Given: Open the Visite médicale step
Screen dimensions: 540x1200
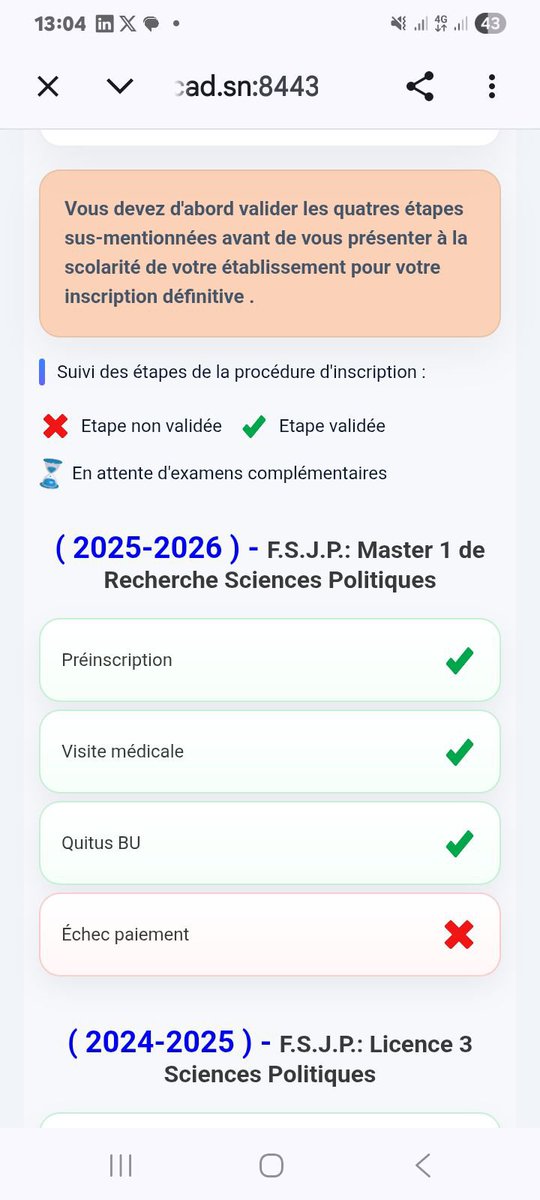Looking at the screenshot, I should 270,752.
